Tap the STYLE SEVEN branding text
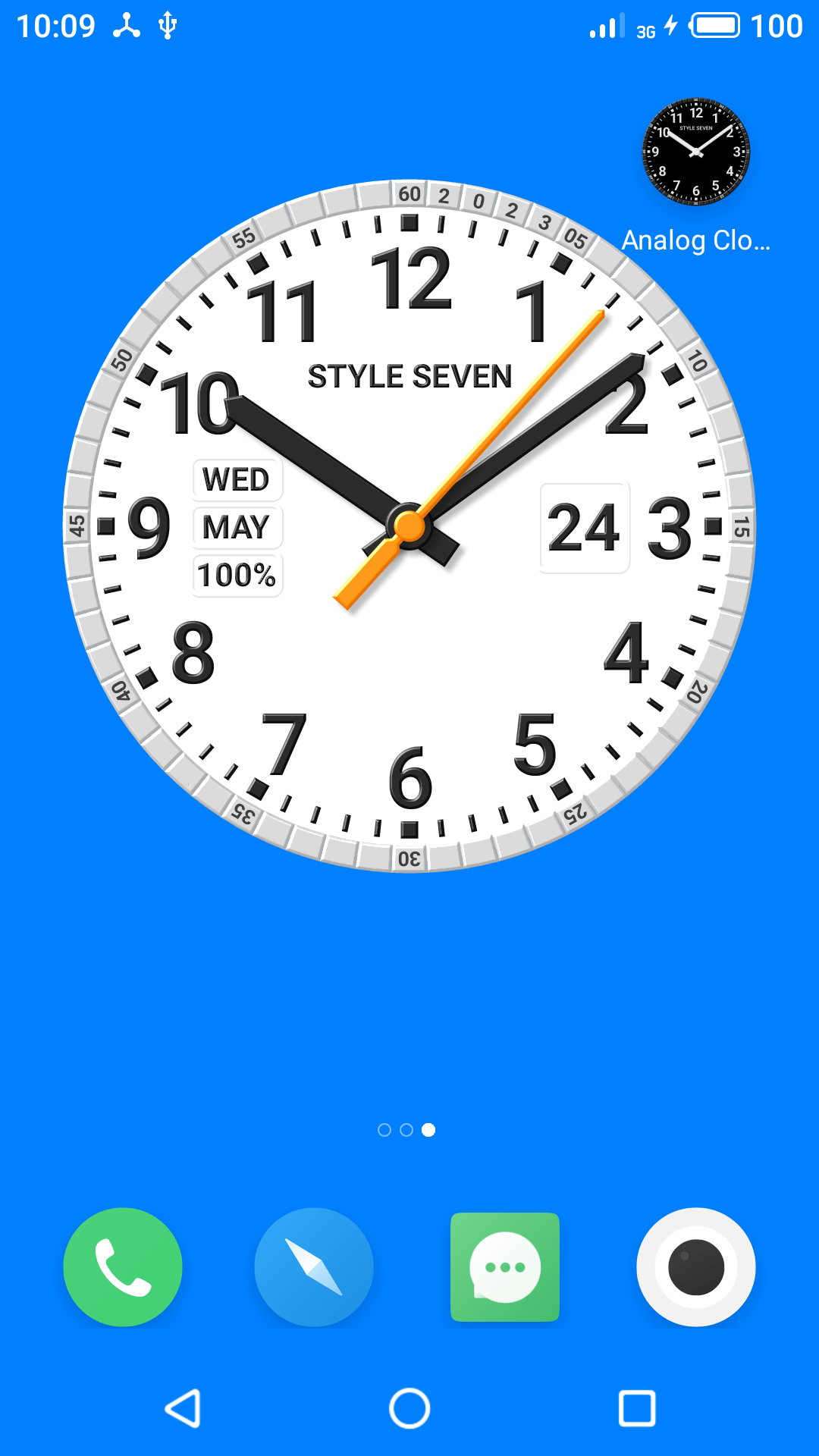Screen dimensions: 819x1456 (409, 375)
